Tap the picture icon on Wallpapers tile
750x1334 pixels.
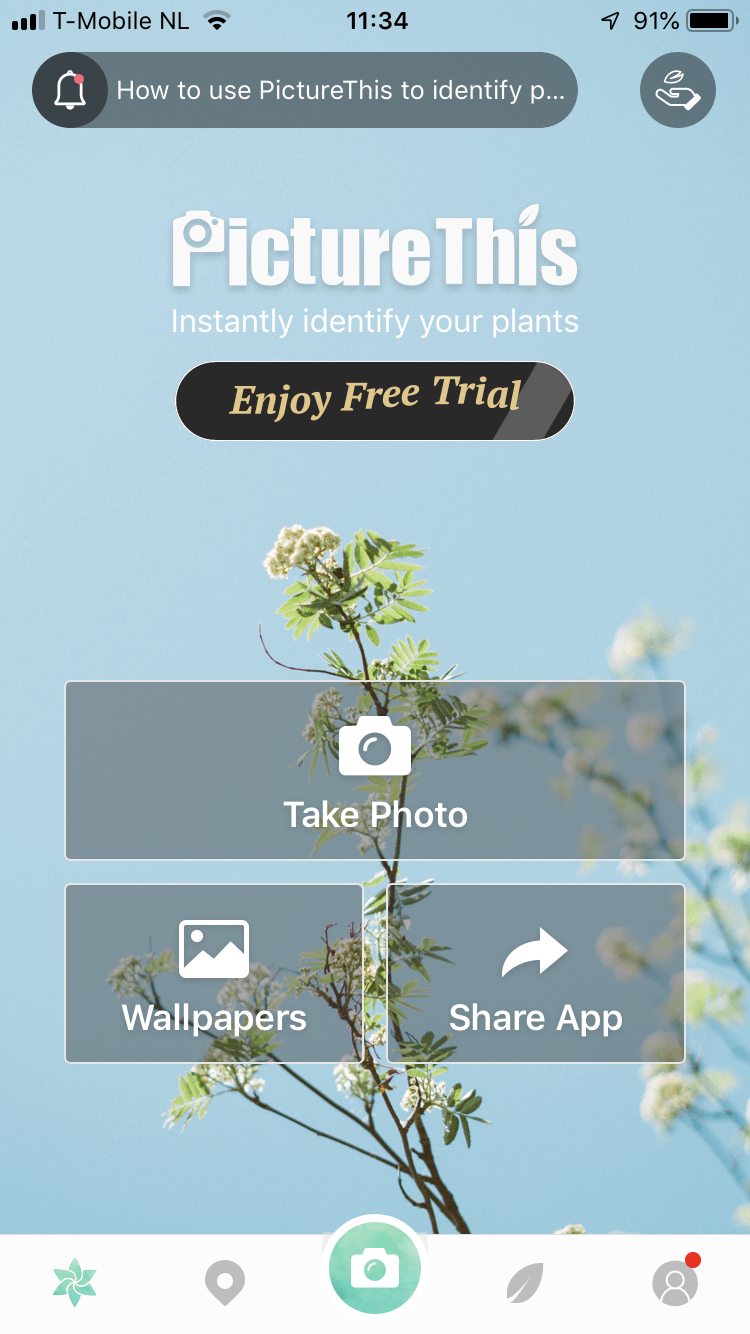point(213,947)
